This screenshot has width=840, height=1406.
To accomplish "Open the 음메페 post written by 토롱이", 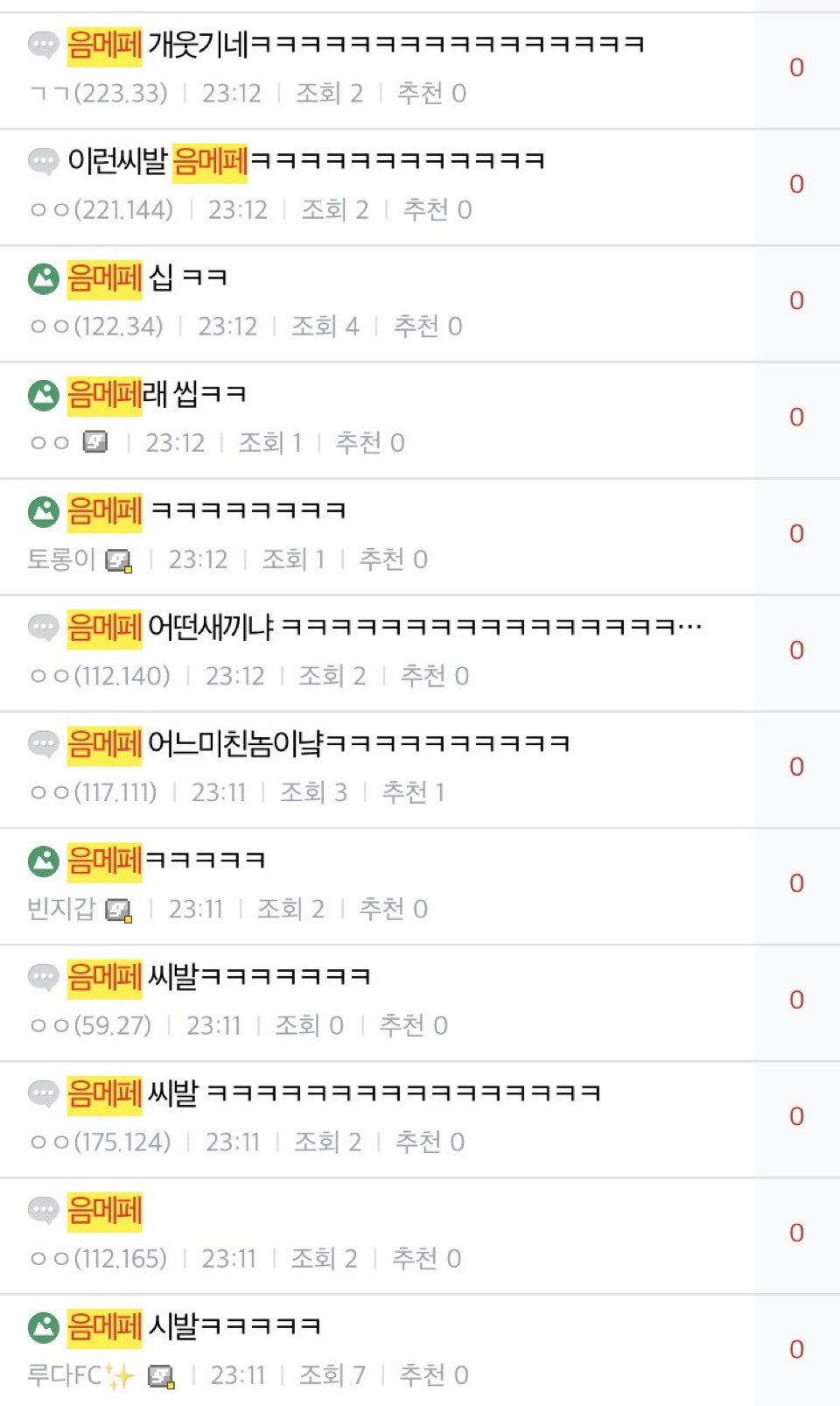I will point(206,510).
